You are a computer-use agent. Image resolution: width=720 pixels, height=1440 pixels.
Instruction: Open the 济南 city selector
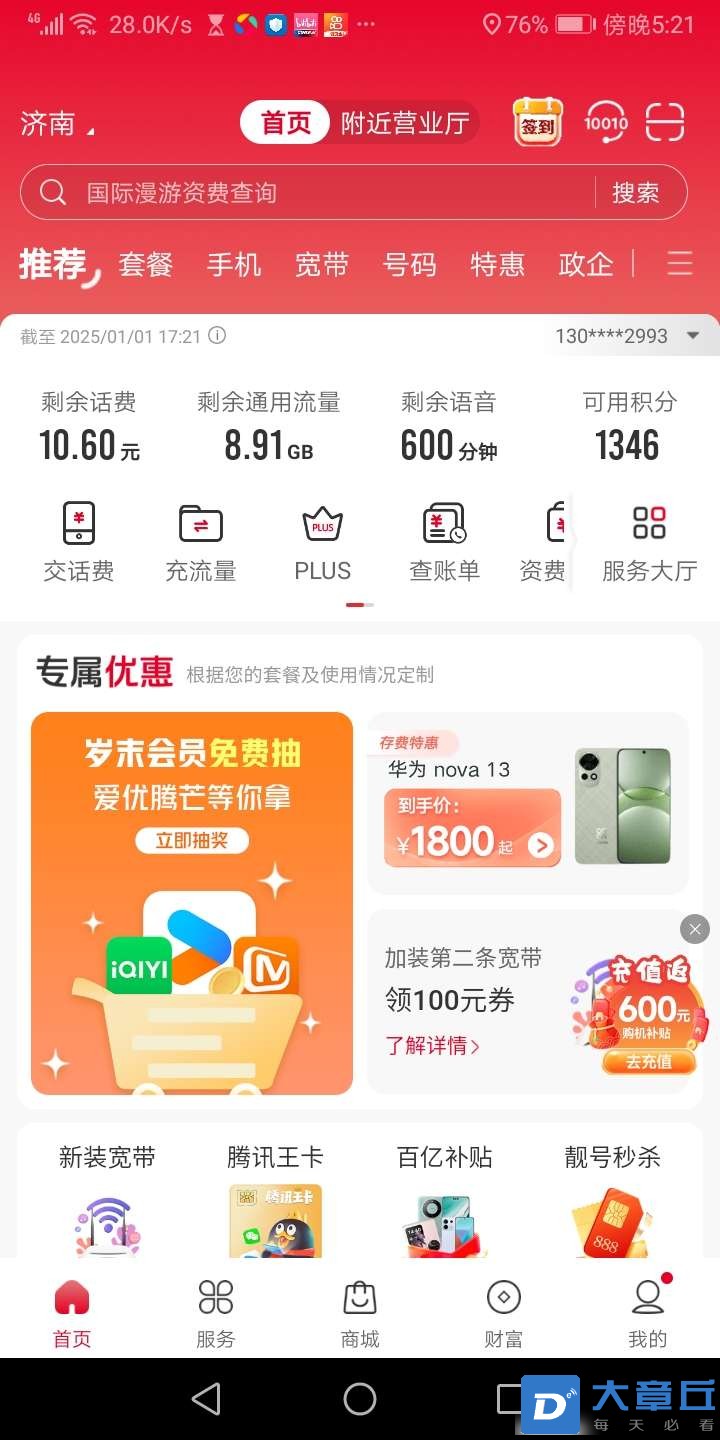click(x=57, y=123)
